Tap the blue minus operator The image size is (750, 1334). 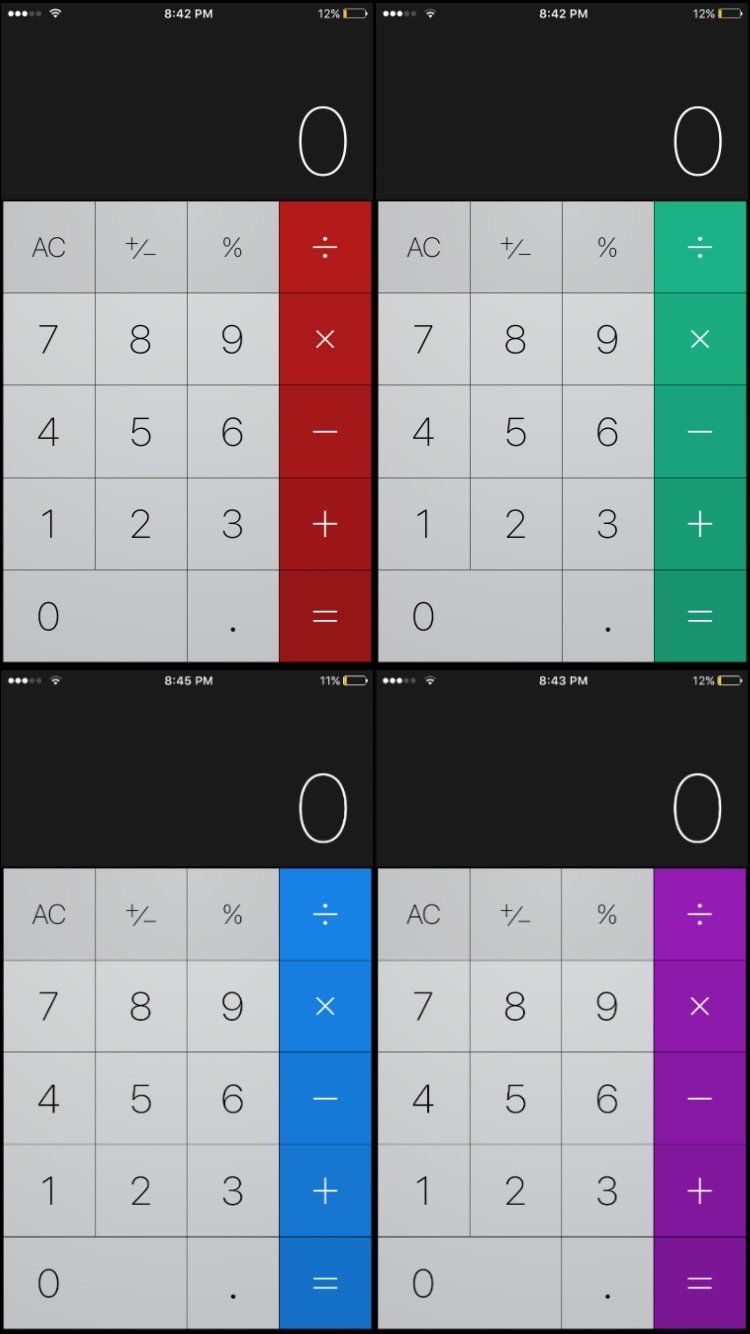point(324,1098)
